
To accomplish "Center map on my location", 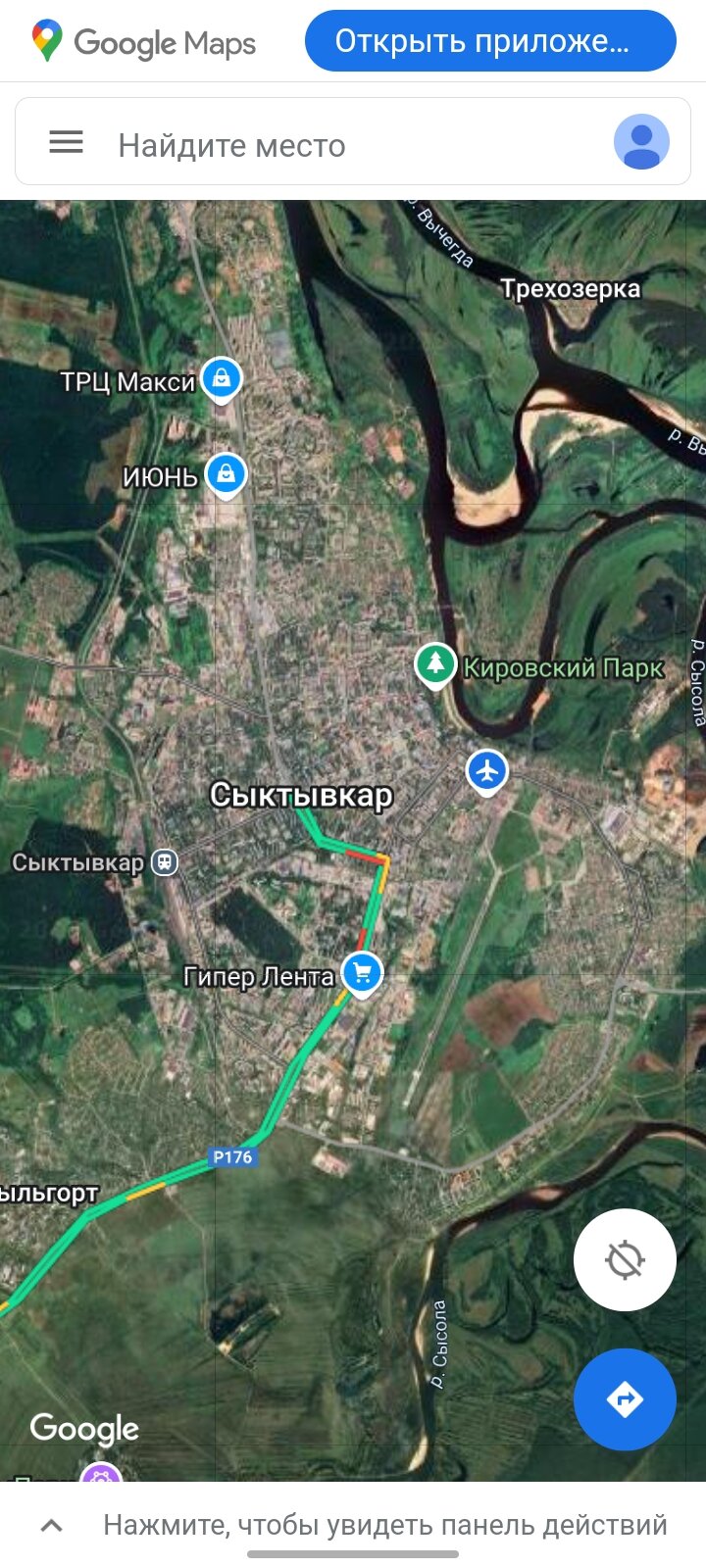I will point(625,1259).
